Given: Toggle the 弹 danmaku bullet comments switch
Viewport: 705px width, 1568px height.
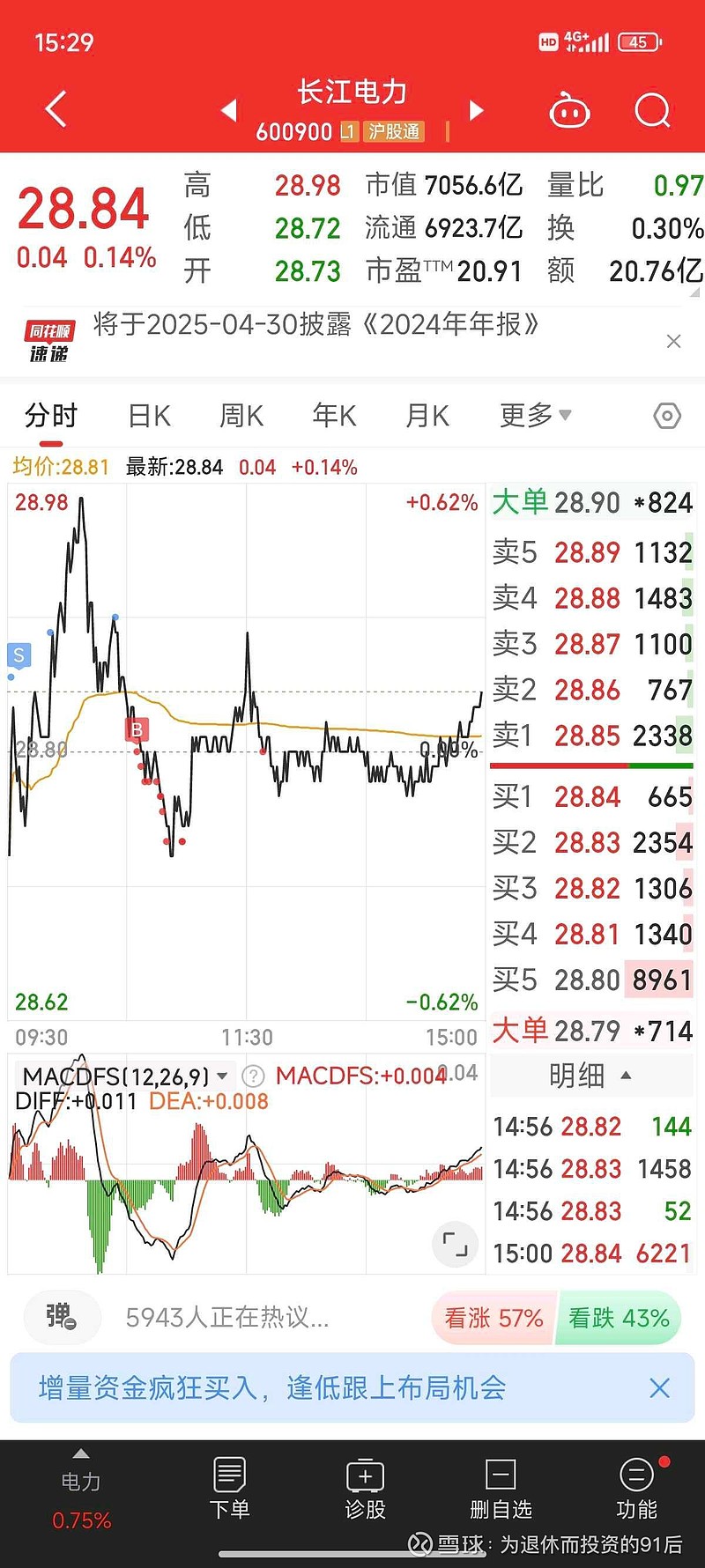Looking at the screenshot, I should (x=60, y=1318).
